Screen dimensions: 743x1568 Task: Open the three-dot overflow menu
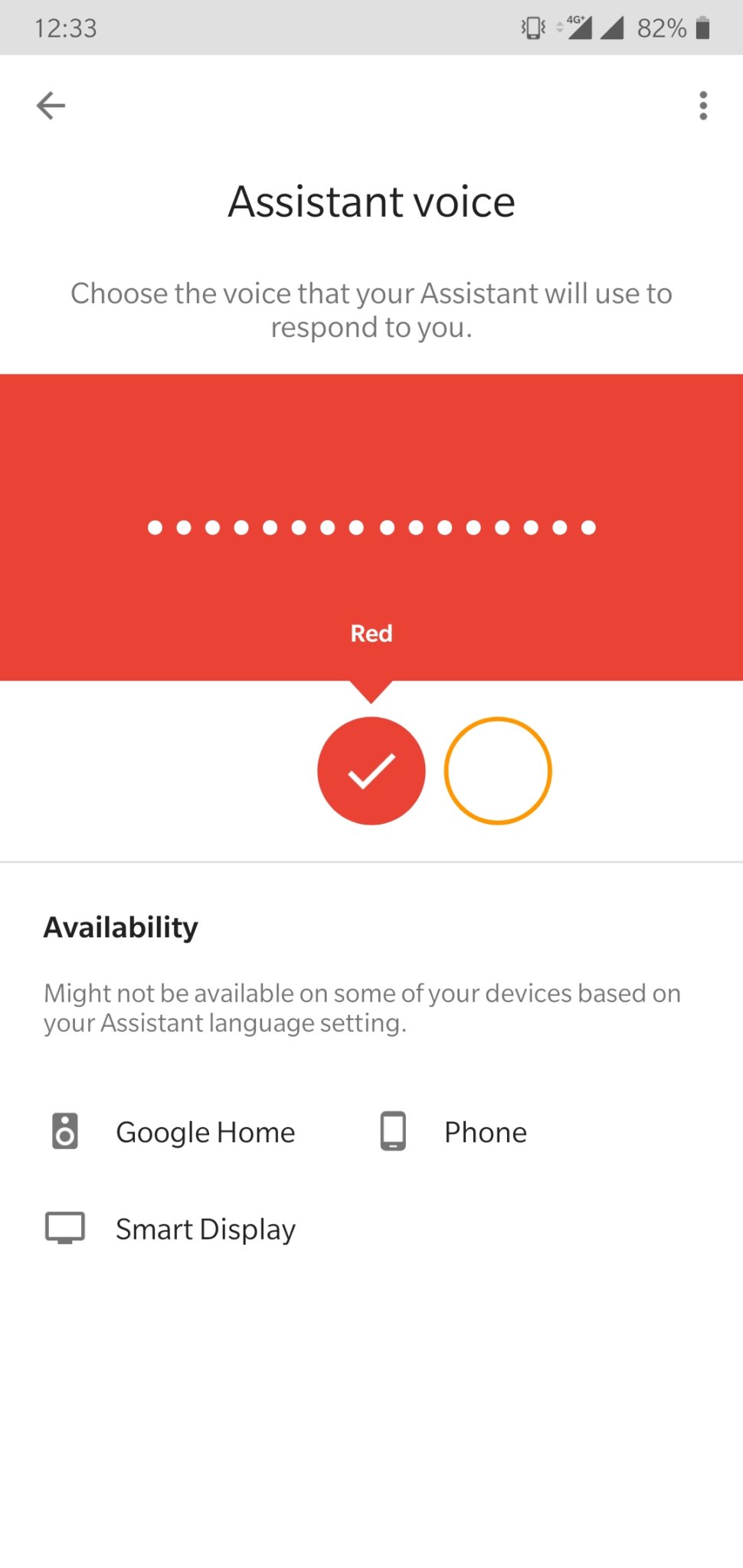[703, 106]
